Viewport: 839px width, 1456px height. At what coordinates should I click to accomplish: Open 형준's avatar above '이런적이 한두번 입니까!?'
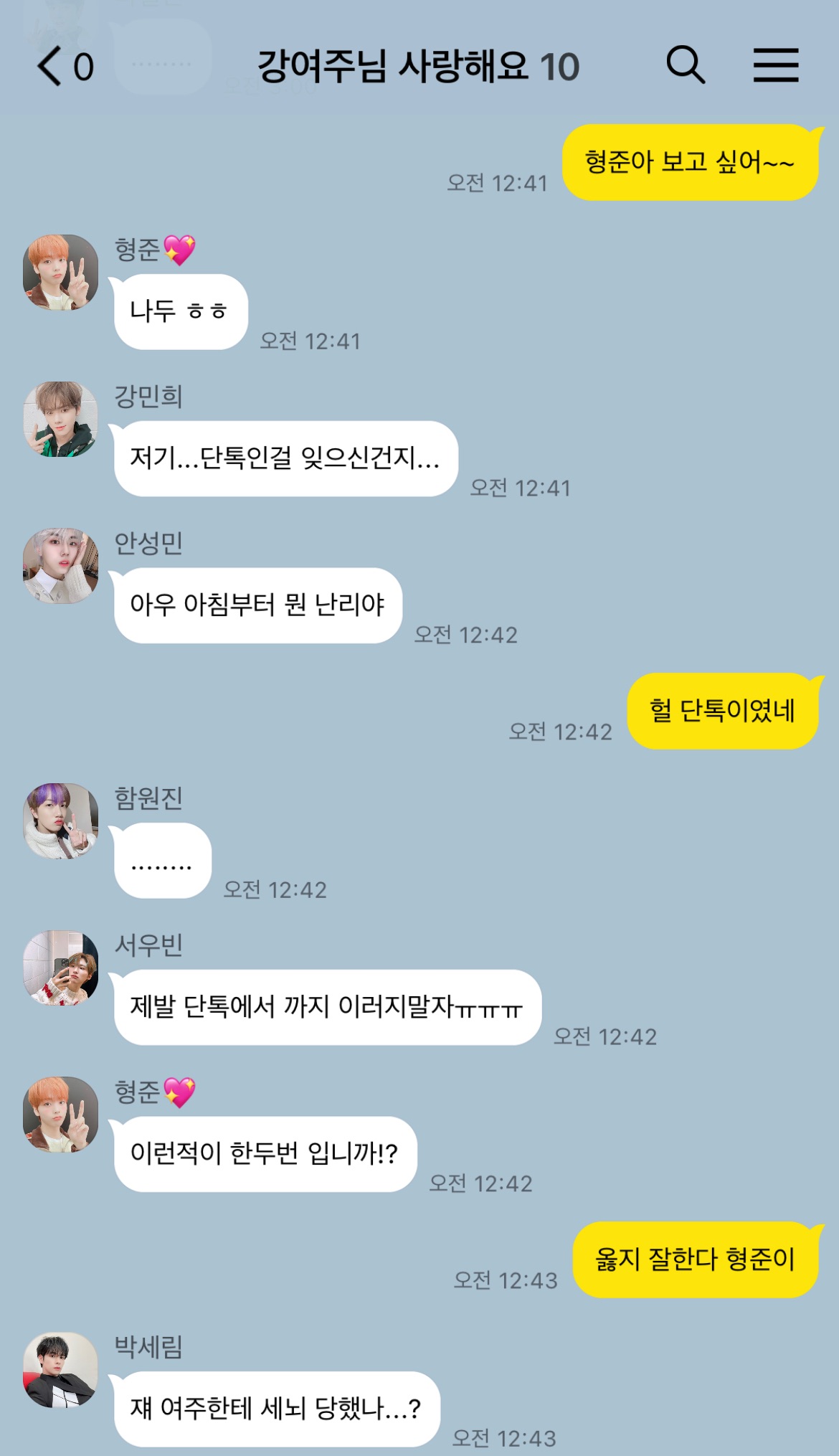[61, 1115]
